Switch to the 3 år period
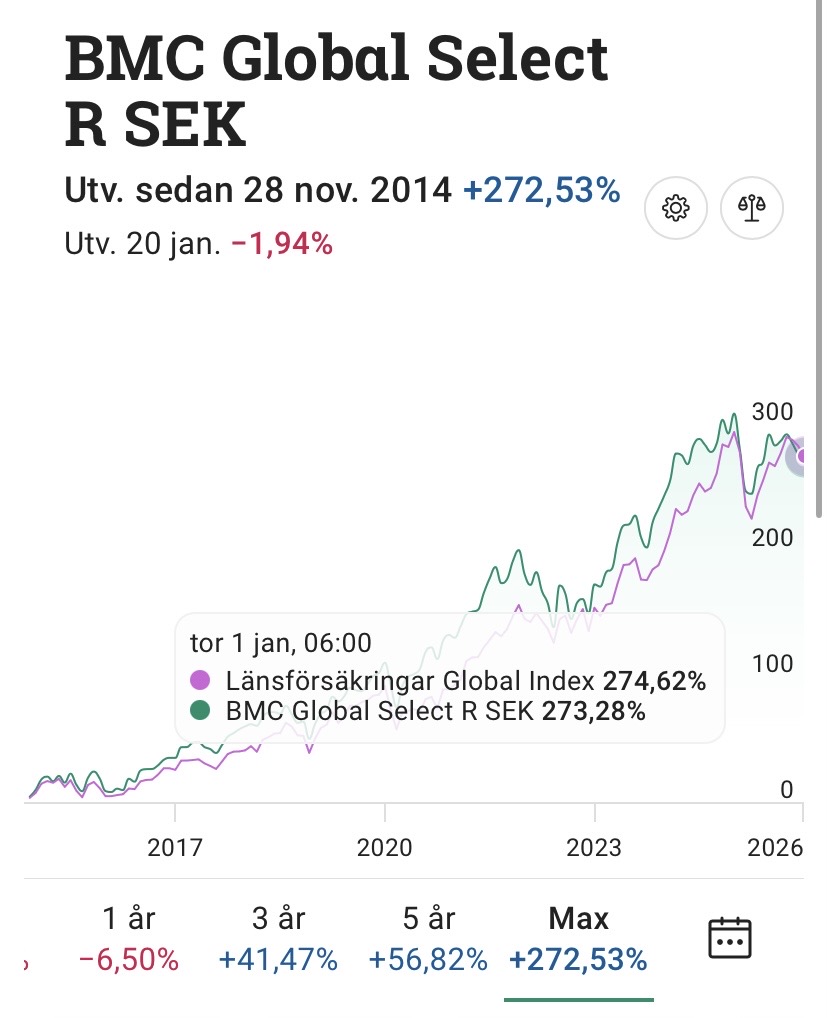Viewport: 827px width, 1018px height. tap(278, 938)
